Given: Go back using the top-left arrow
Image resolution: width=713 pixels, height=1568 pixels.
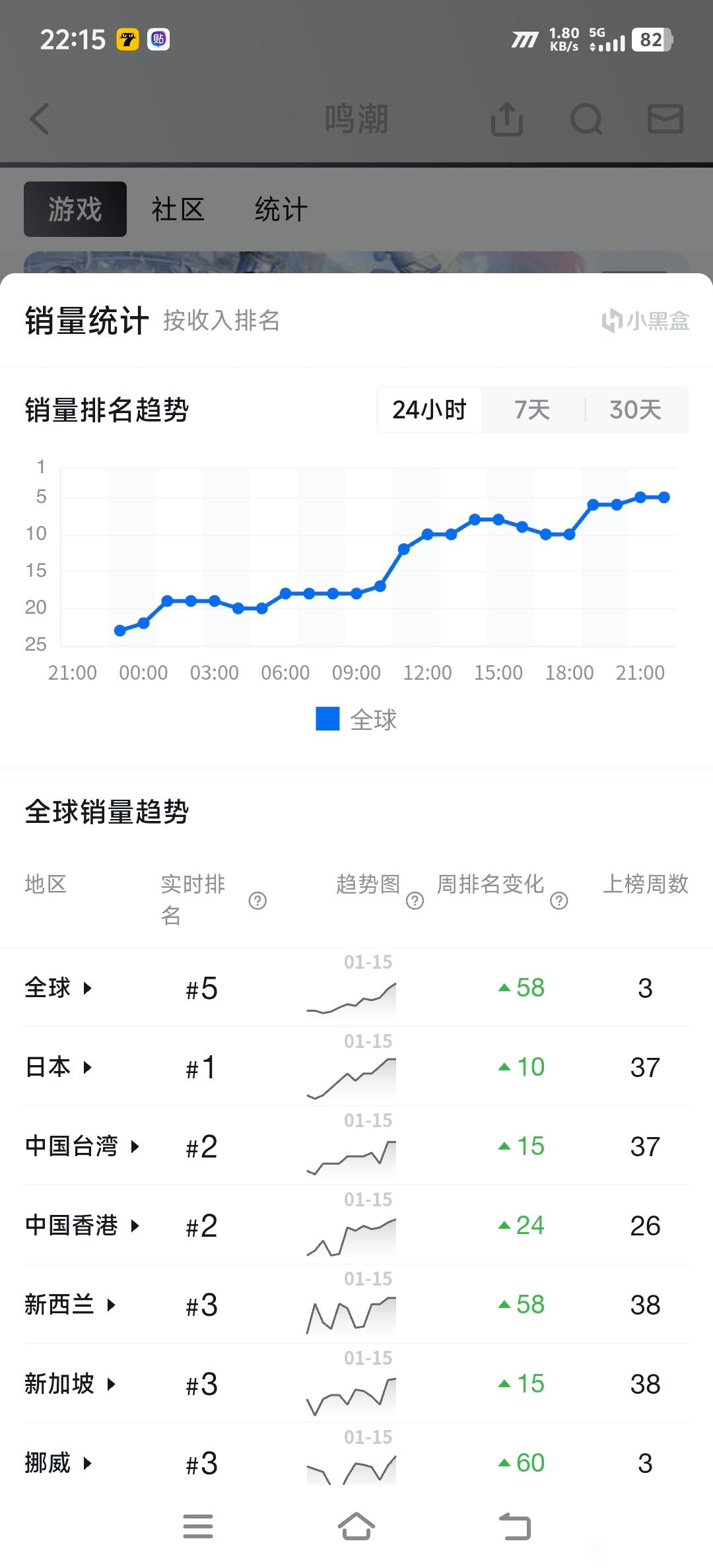Looking at the screenshot, I should point(40,119).
